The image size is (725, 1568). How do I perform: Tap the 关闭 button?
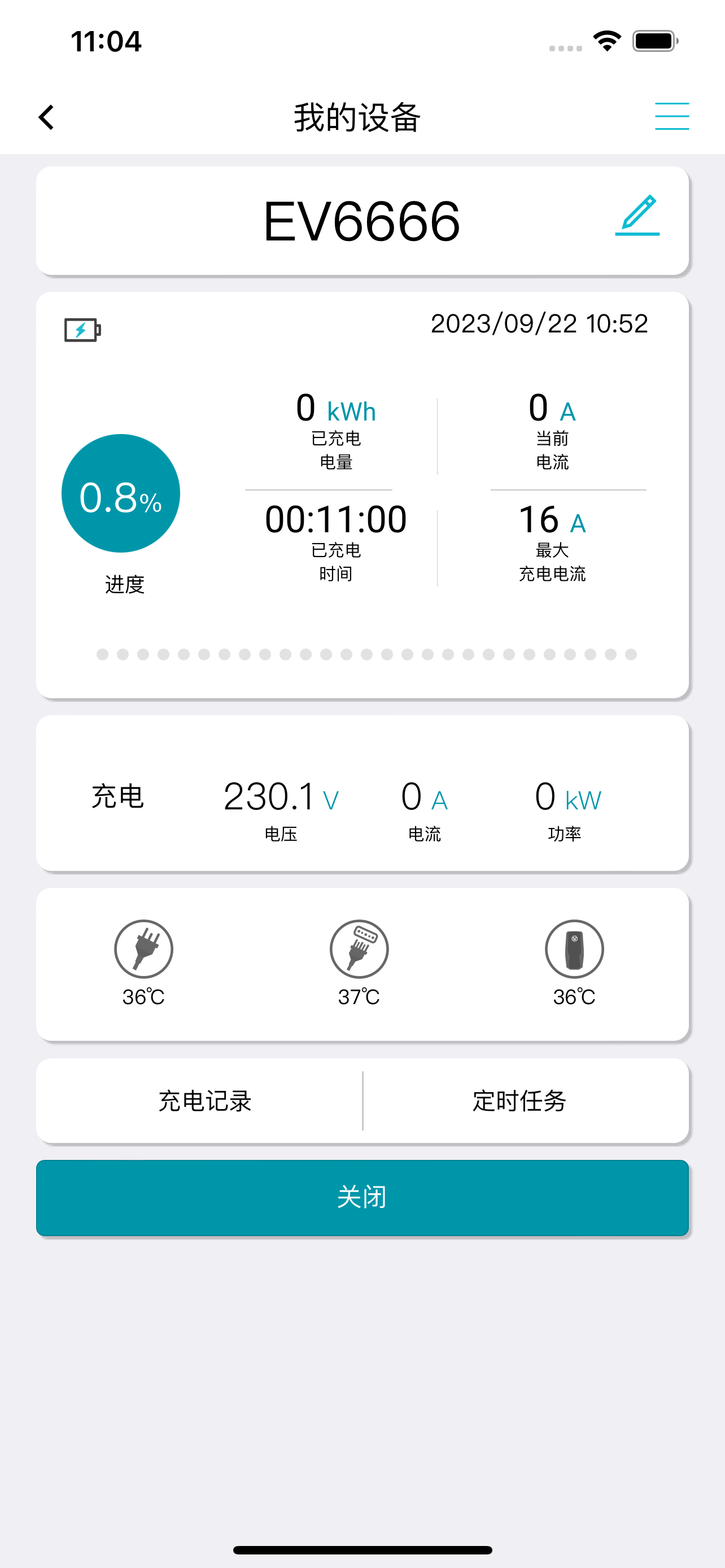pos(362,1197)
